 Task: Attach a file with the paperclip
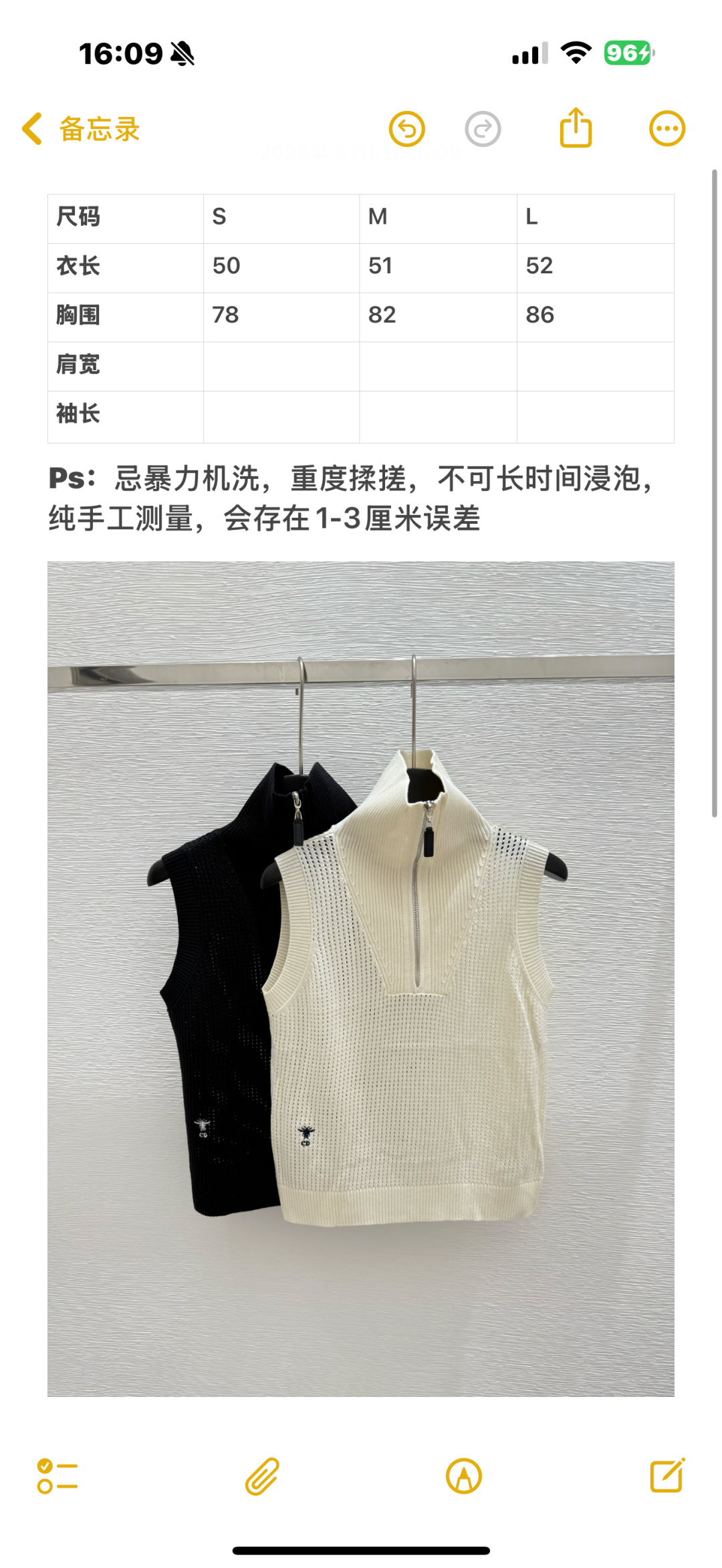pos(261,1476)
